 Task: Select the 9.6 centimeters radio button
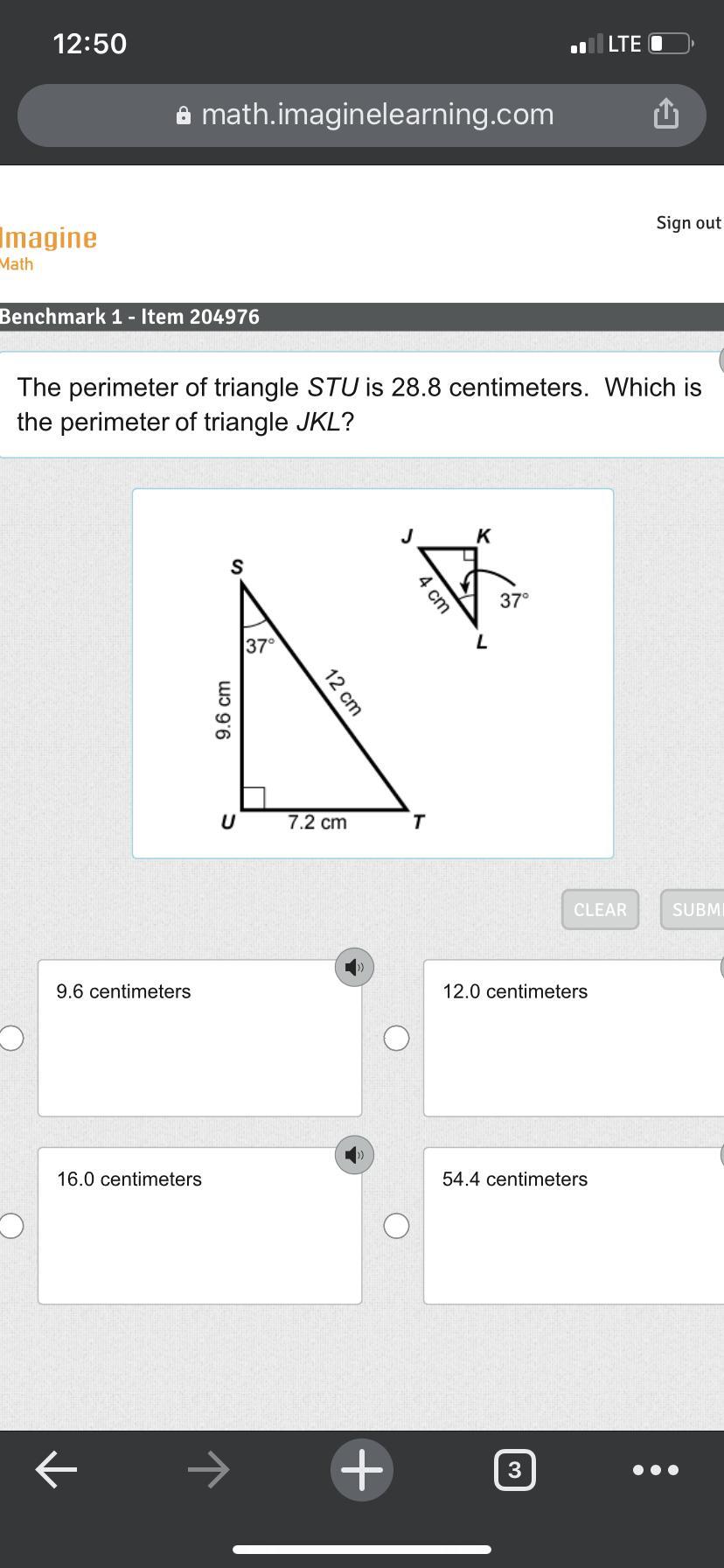point(11,1038)
